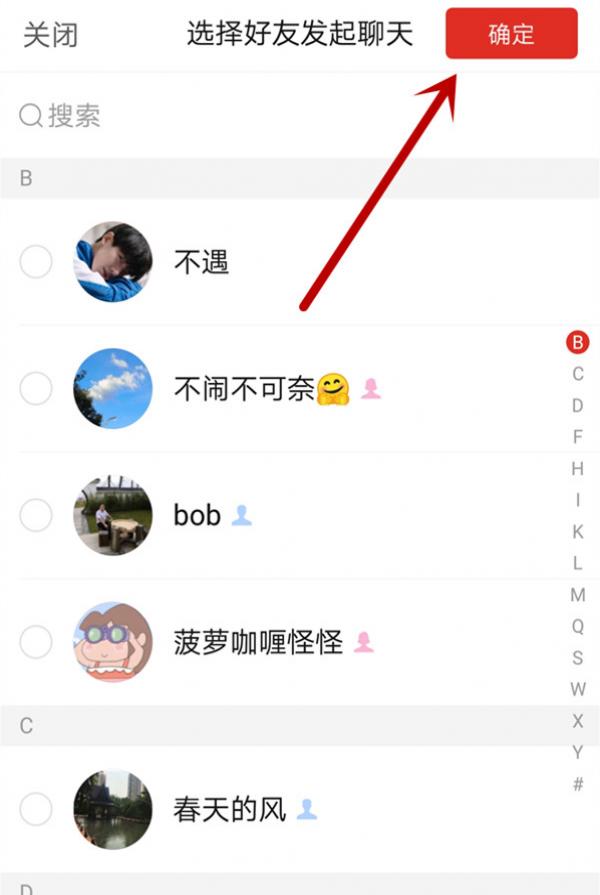Jump to letter W in the index

pyautogui.click(x=577, y=689)
